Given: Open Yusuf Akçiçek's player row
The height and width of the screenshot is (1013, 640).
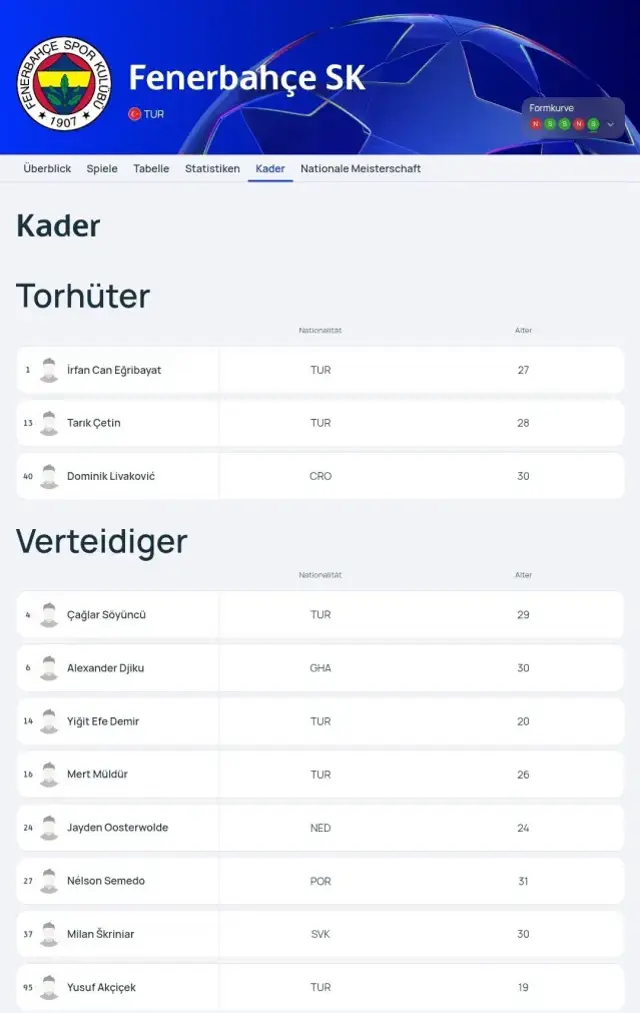Looking at the screenshot, I should click(101, 987).
